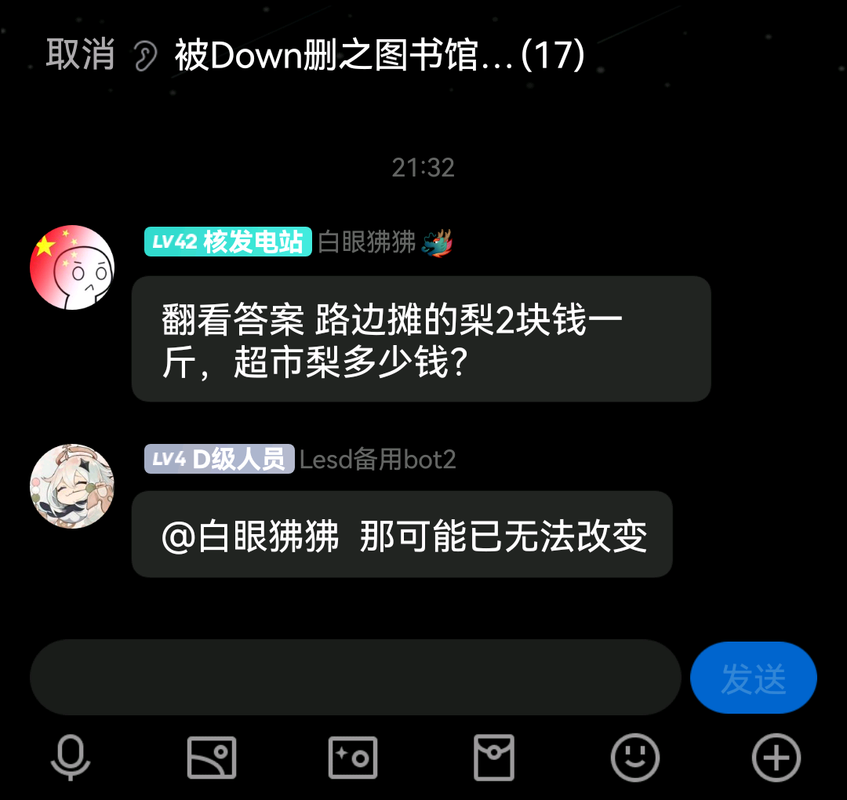Open Lesd备用bot2's profile avatar

[72, 486]
